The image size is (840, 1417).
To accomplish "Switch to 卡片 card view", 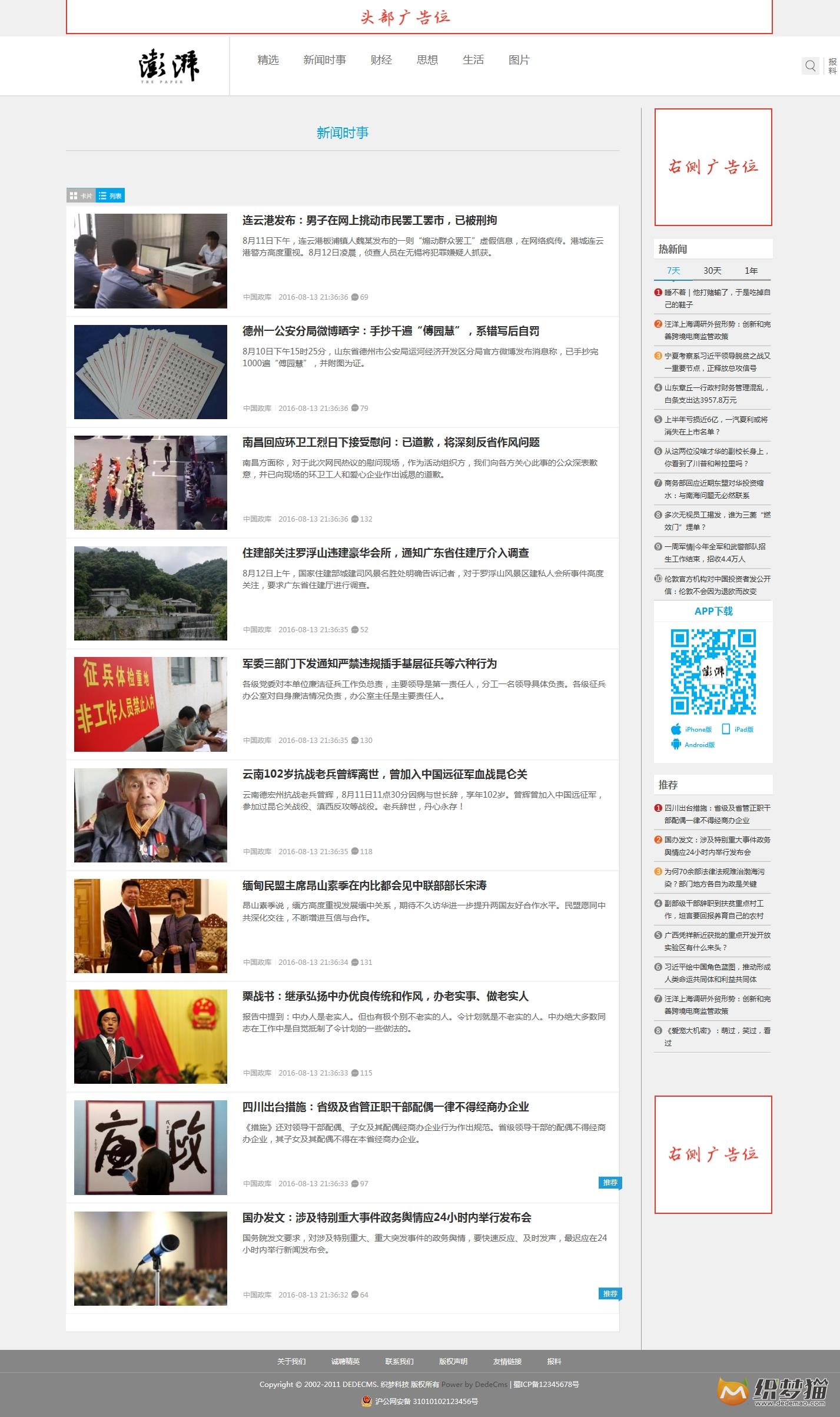I will 81,196.
